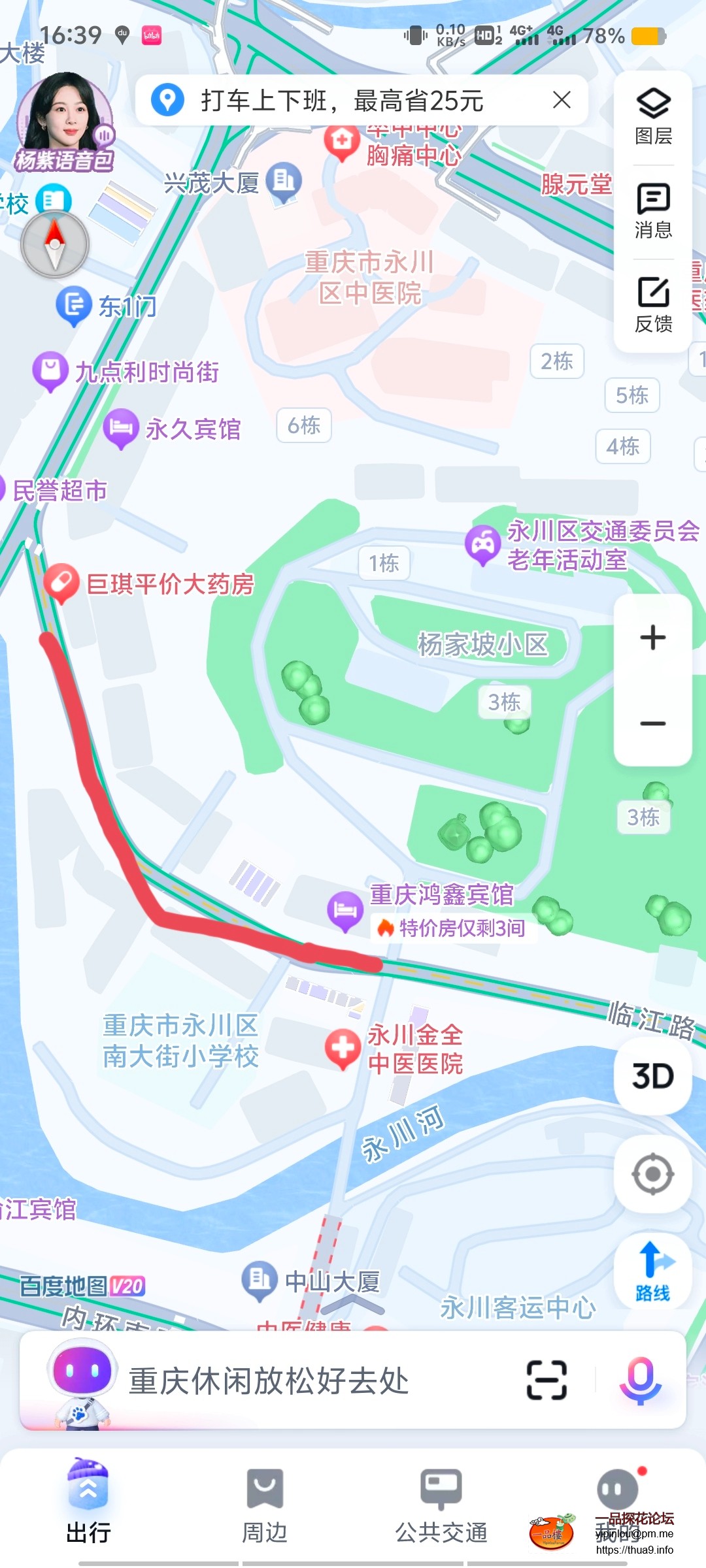Open the 打车上下班 ride promotion banner
This screenshot has width=706, height=1568.
[340, 101]
